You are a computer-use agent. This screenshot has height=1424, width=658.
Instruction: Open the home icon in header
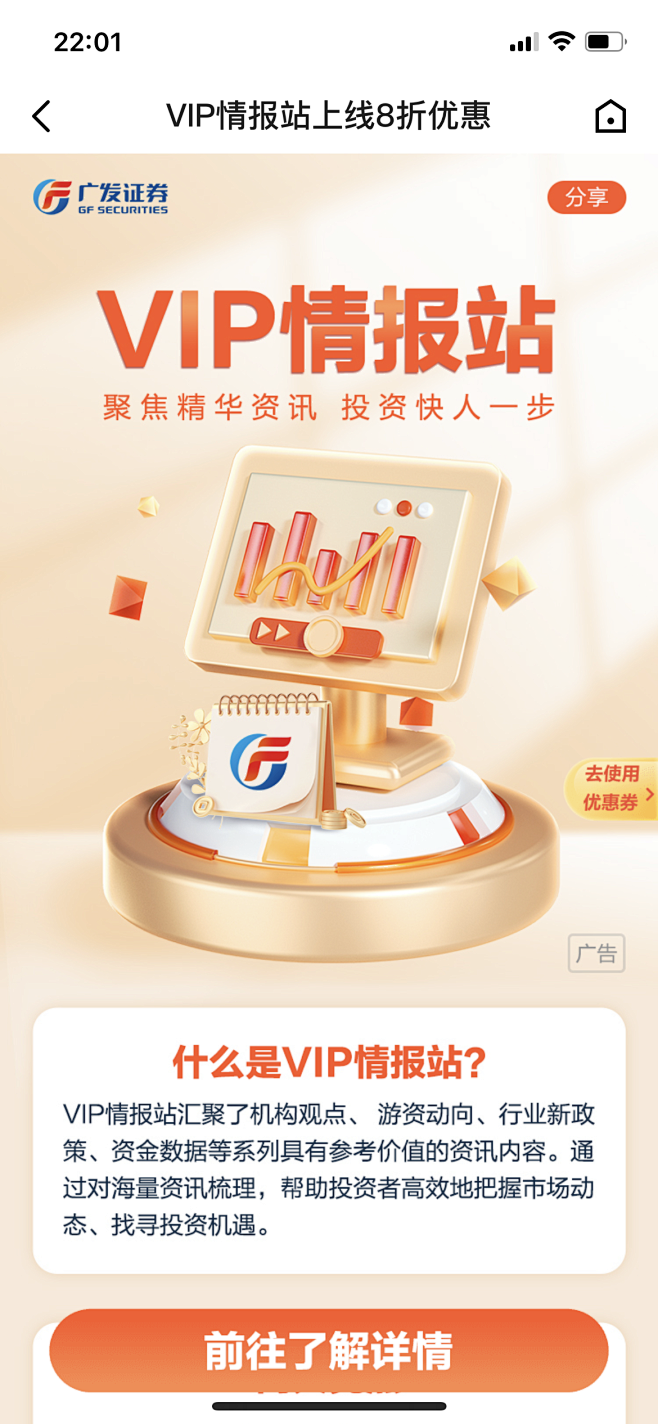click(x=609, y=117)
